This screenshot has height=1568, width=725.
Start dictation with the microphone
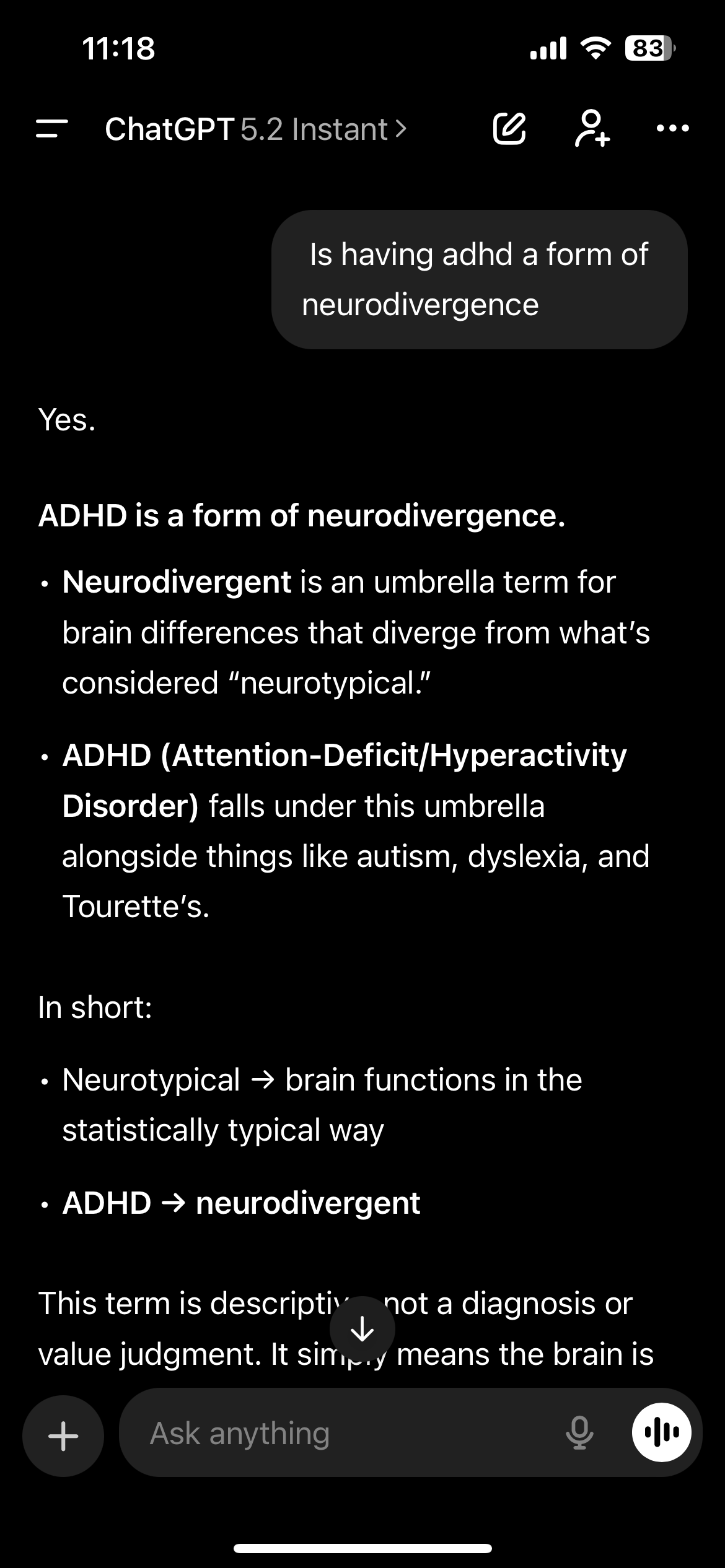(579, 1433)
